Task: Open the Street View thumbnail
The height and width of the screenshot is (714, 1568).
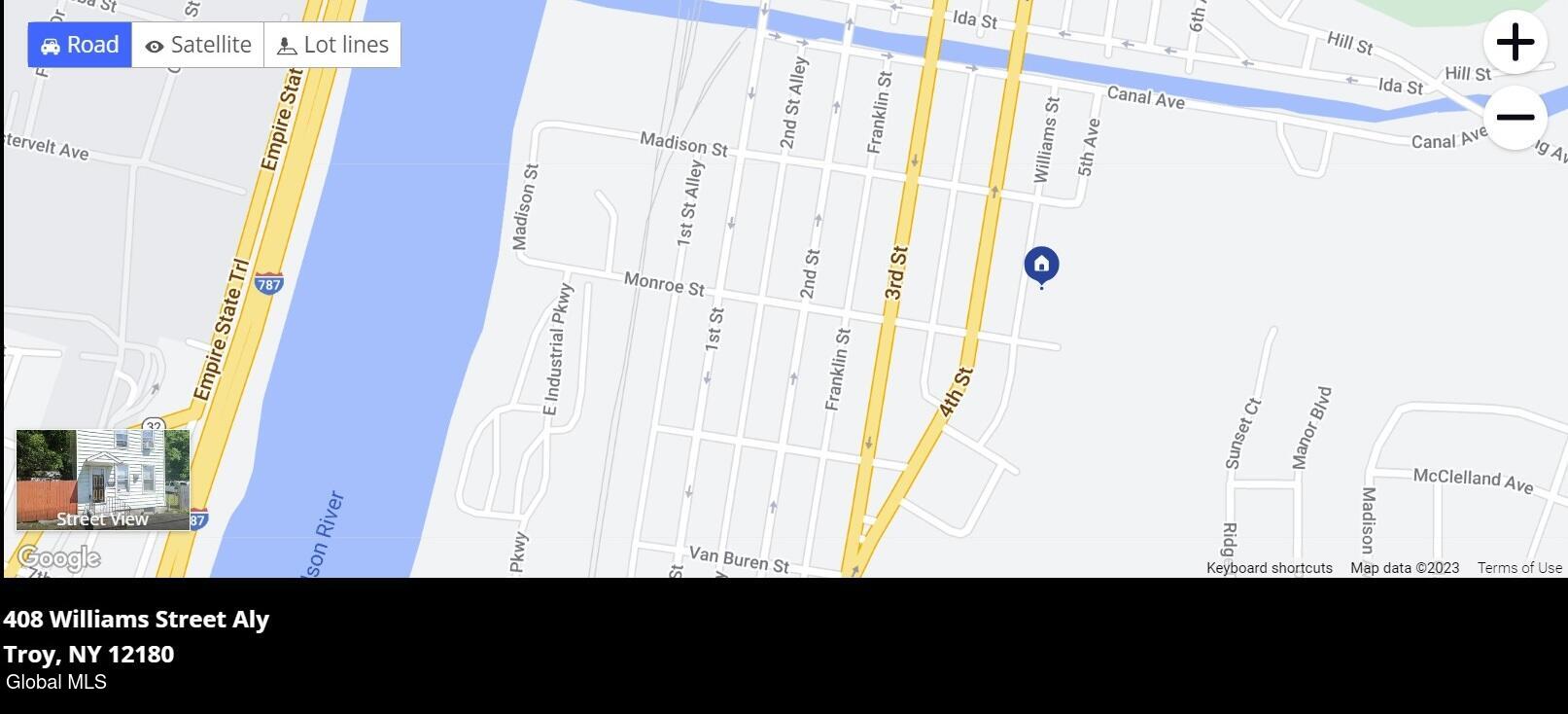Action: (x=103, y=480)
